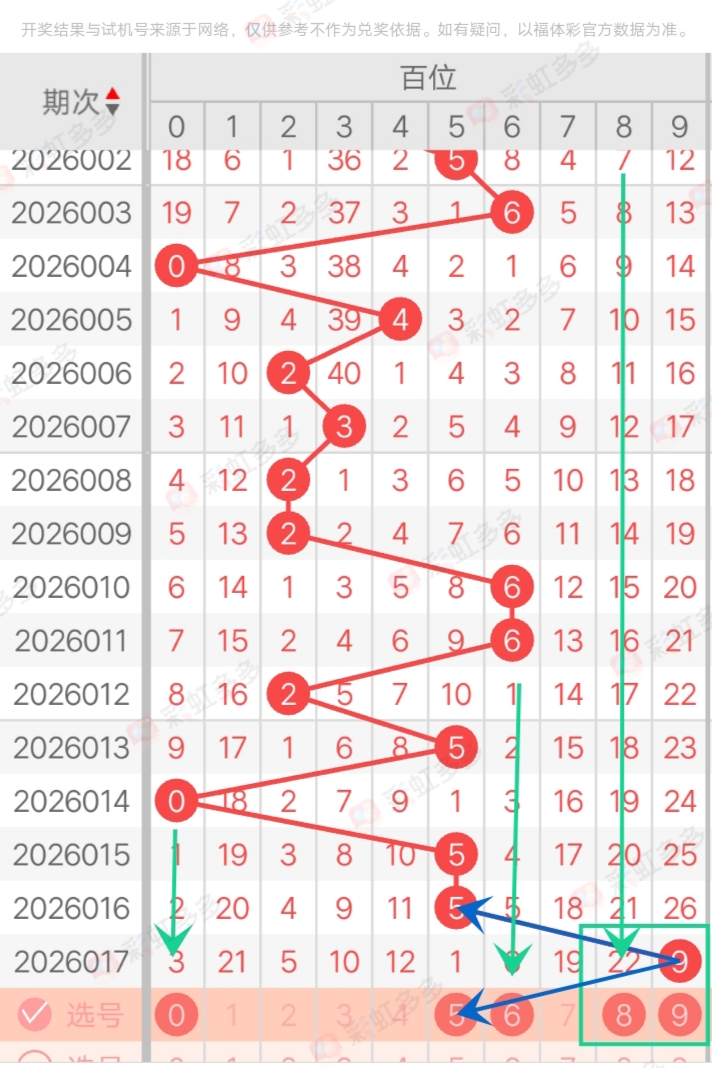Screen dimensions: 712x1068
Task: Deselect number 6 in the 选号 row
Action: [512, 1015]
